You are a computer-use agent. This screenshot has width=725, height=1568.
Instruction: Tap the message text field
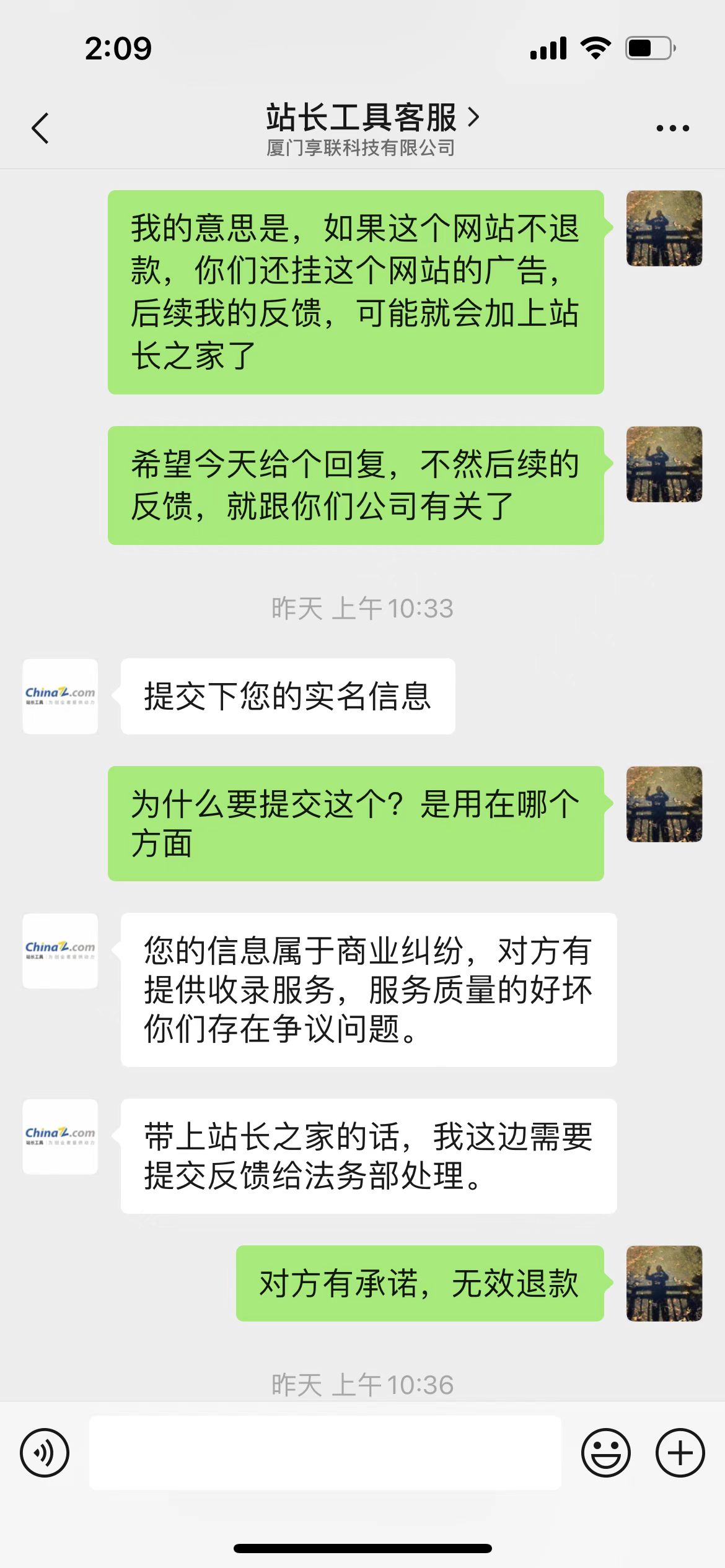325,1452
